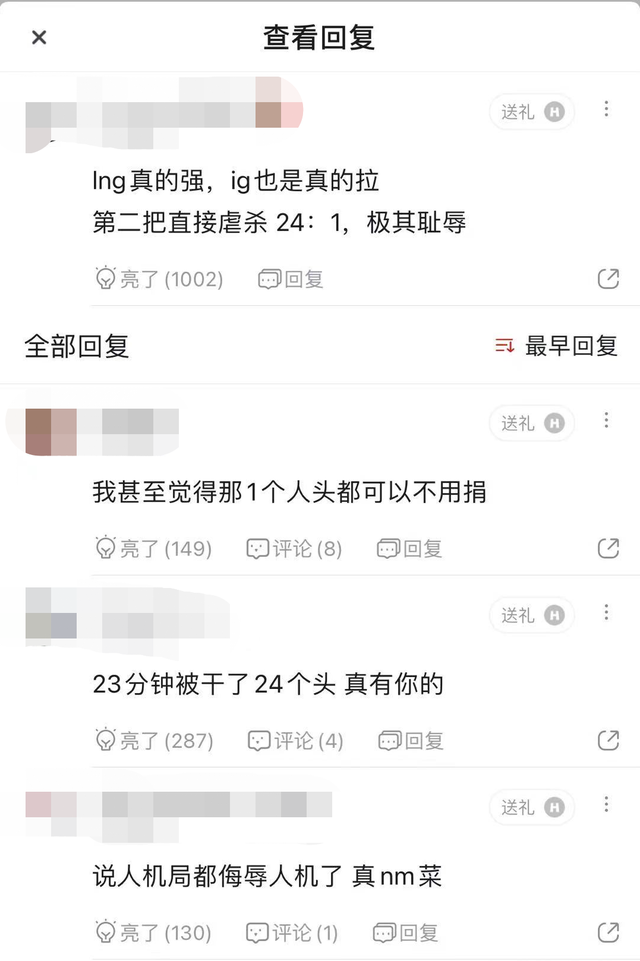The height and width of the screenshot is (961, 640).
Task: View 评论(4) under the 23分钟 reply
Action: tap(295, 741)
